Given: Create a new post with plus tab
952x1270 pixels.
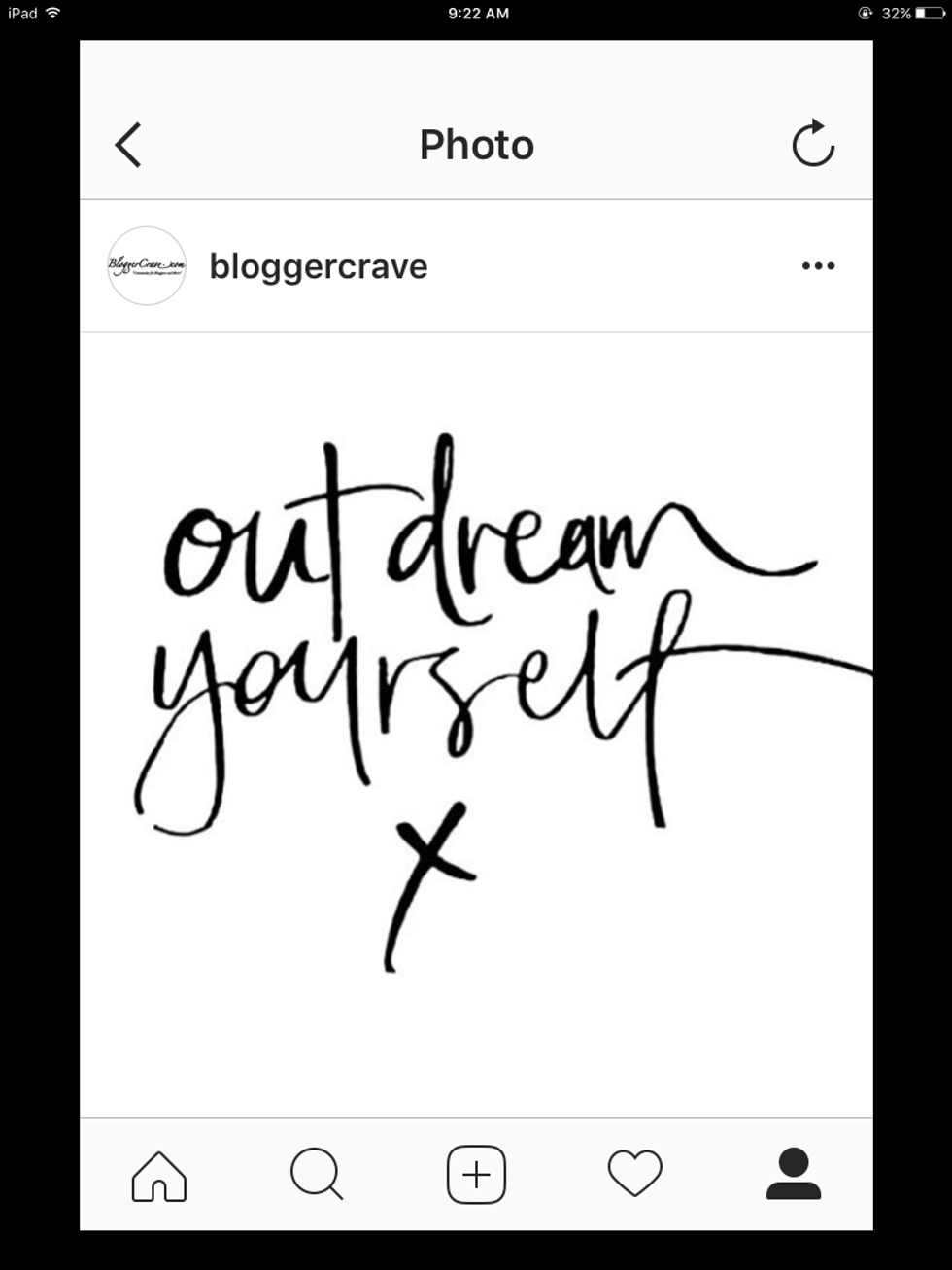Looking at the screenshot, I should click(x=476, y=1175).
